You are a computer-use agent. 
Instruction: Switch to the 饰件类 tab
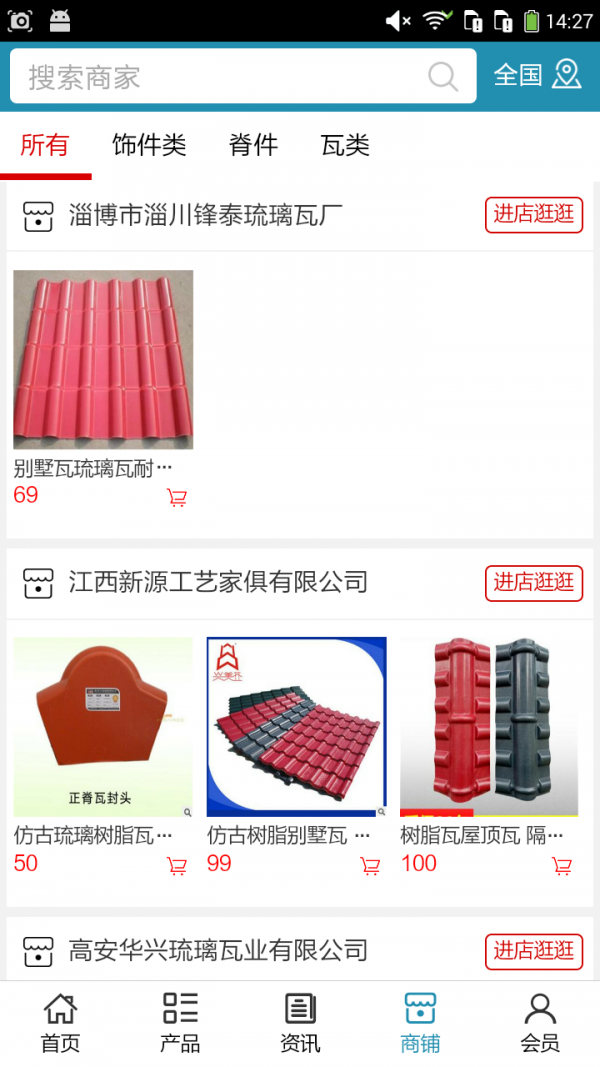point(149,145)
